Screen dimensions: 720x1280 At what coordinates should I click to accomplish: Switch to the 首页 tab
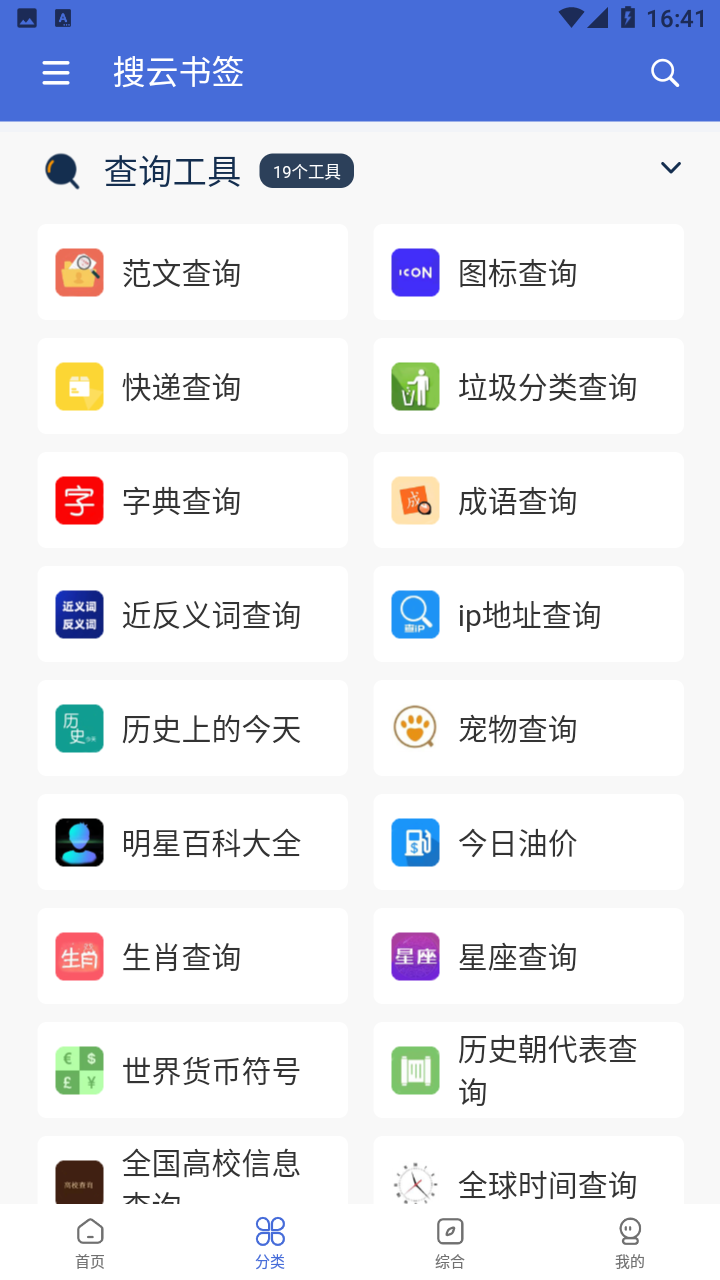pos(90,1243)
